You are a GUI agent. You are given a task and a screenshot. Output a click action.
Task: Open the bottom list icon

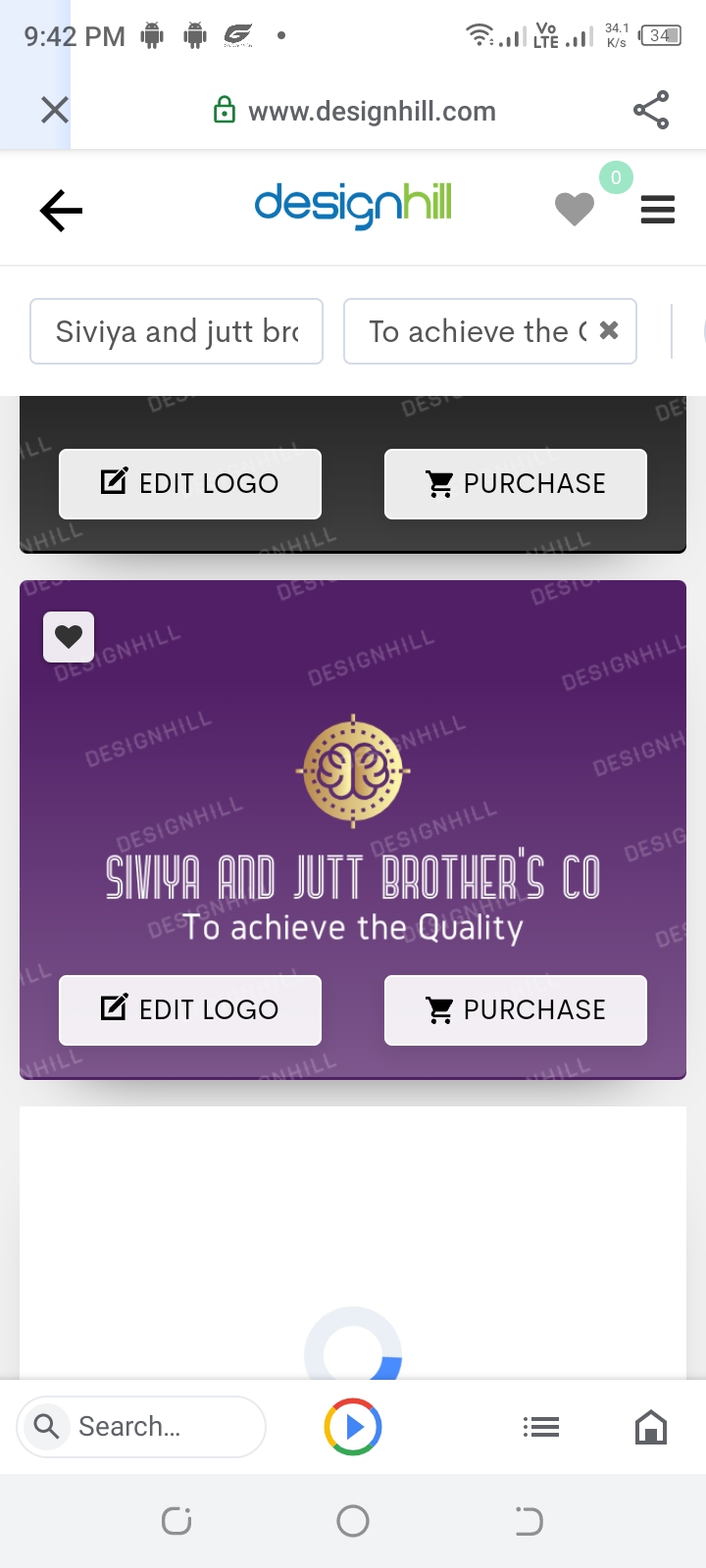pyautogui.click(x=540, y=1427)
